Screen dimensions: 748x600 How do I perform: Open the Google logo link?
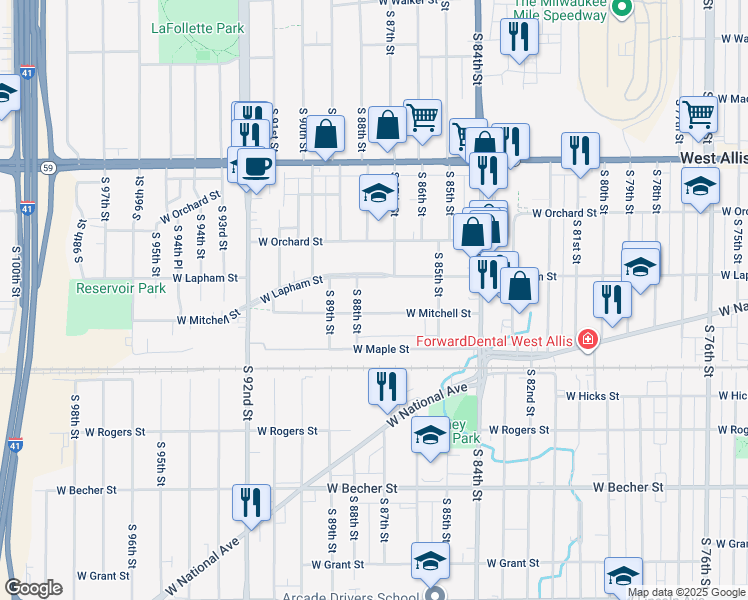point(33,588)
